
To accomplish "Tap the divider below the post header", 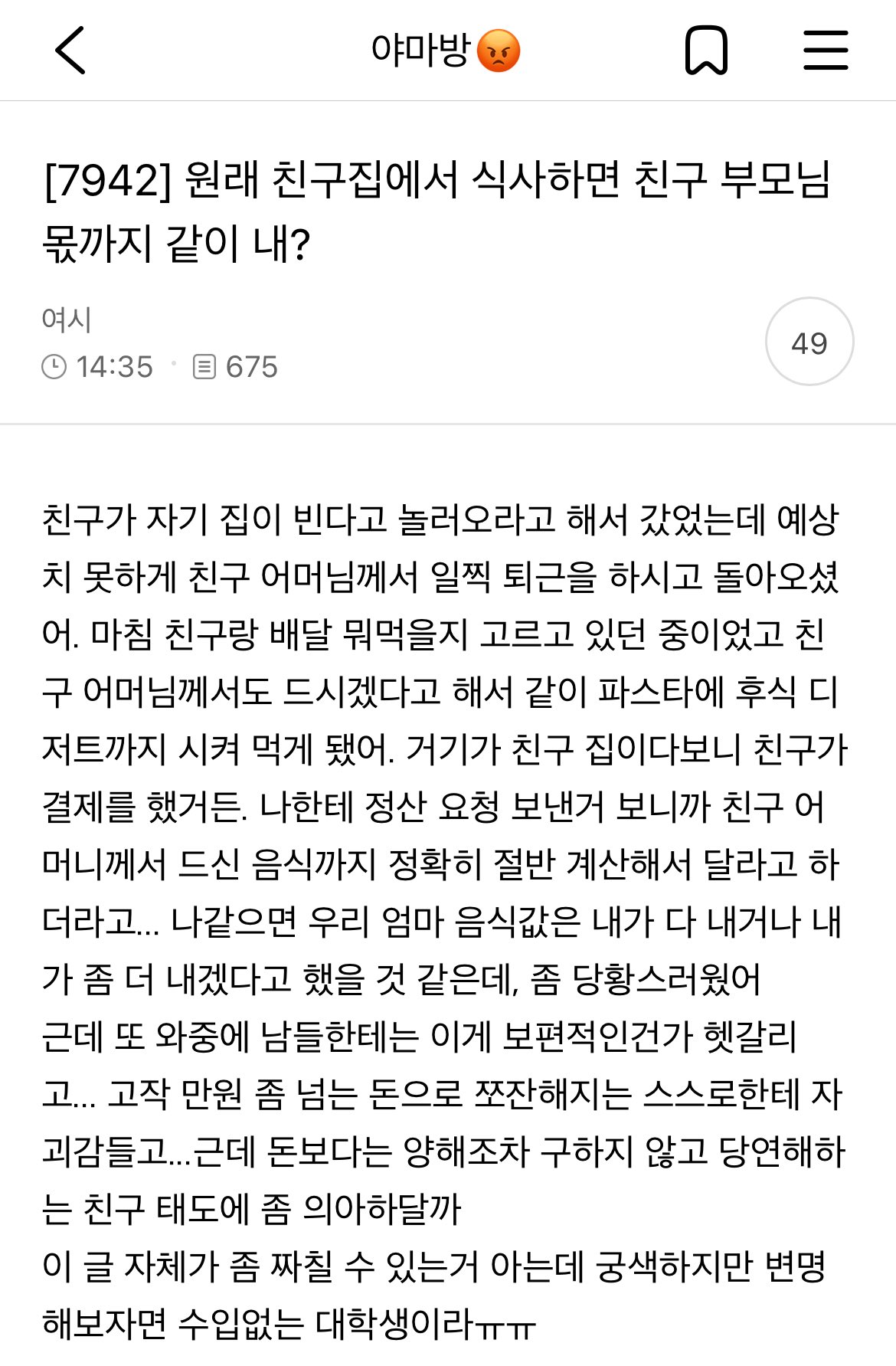I will click(x=448, y=425).
